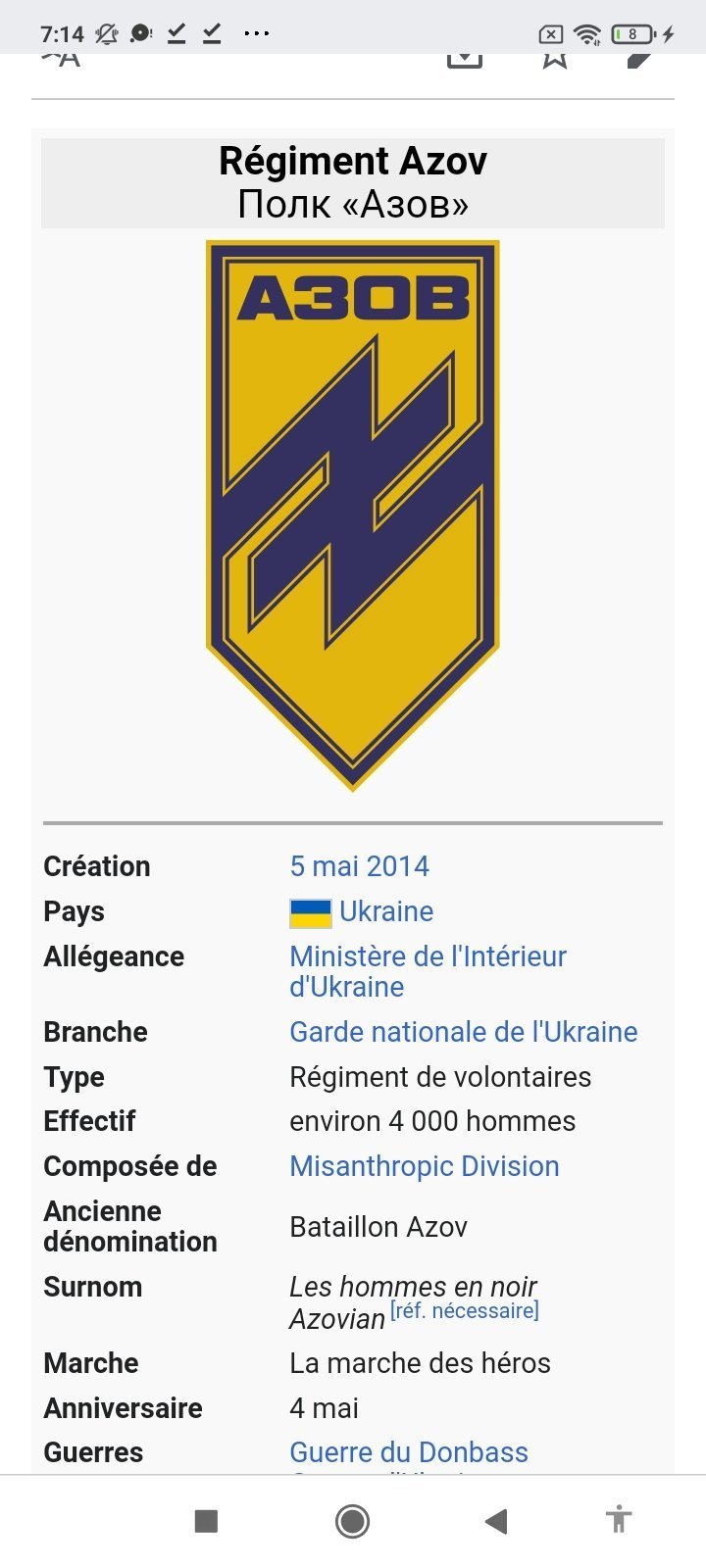
Task: Open the Azov emblem image
Action: (x=353, y=514)
